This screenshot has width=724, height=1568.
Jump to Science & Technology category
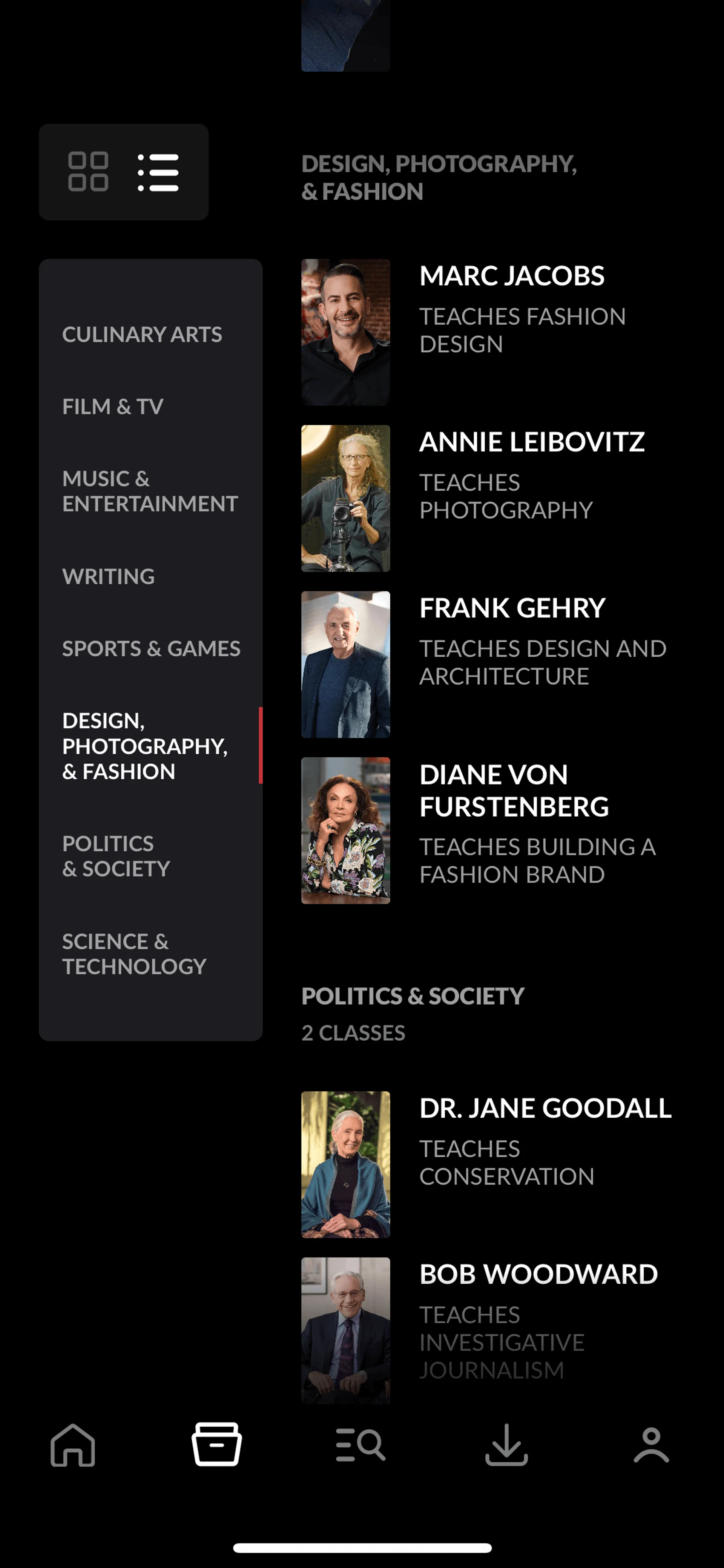pyautogui.click(x=134, y=954)
